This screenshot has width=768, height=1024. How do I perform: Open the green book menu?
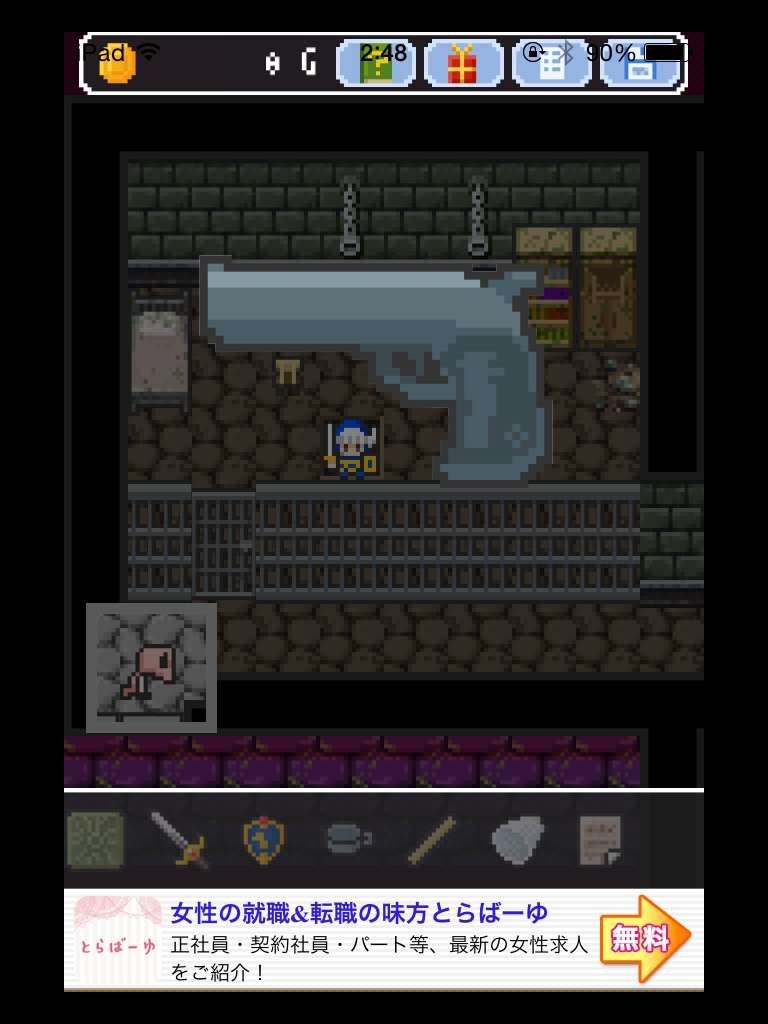point(376,63)
